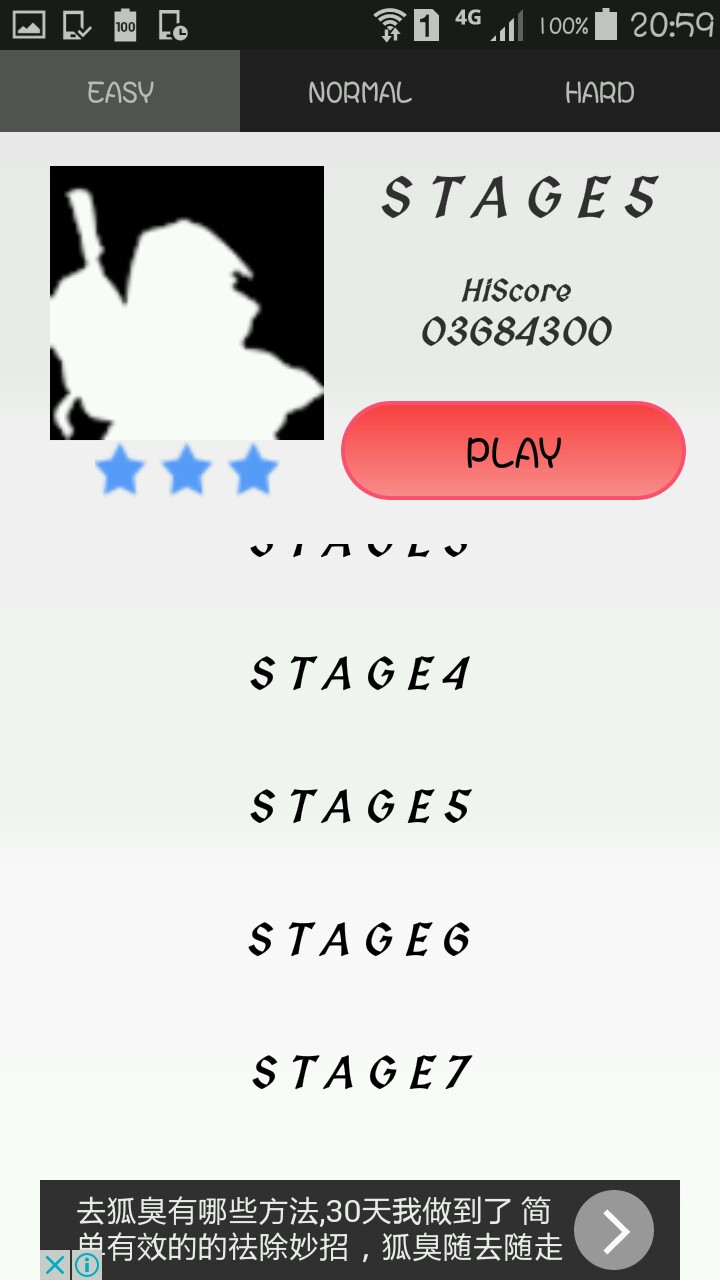Image resolution: width=720 pixels, height=1280 pixels.
Task: Switch to the EASY difficulty tab
Action: coord(120,92)
